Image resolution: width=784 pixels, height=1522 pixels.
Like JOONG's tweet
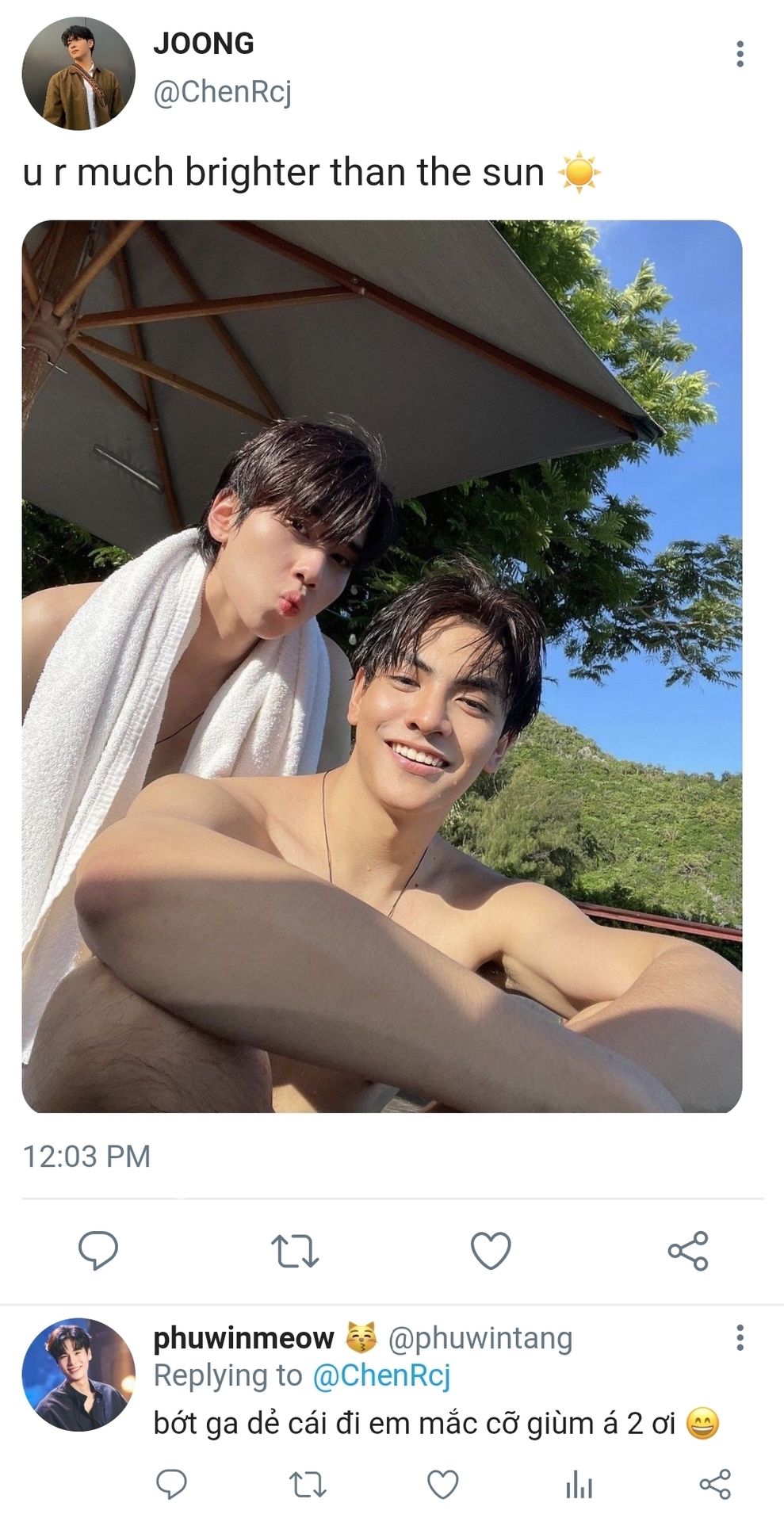pos(491,1251)
